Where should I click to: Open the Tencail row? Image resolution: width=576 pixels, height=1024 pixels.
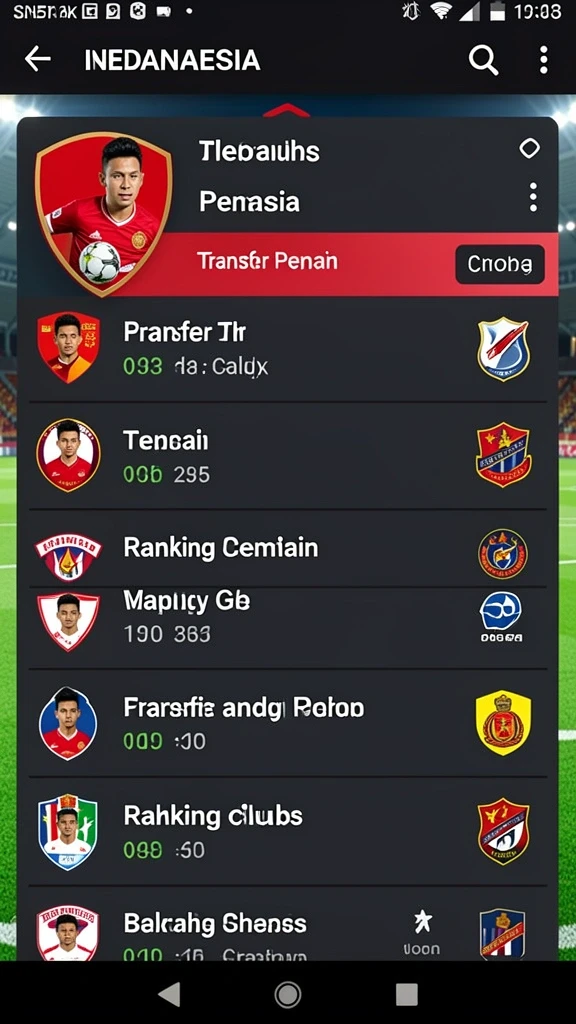coord(287,456)
